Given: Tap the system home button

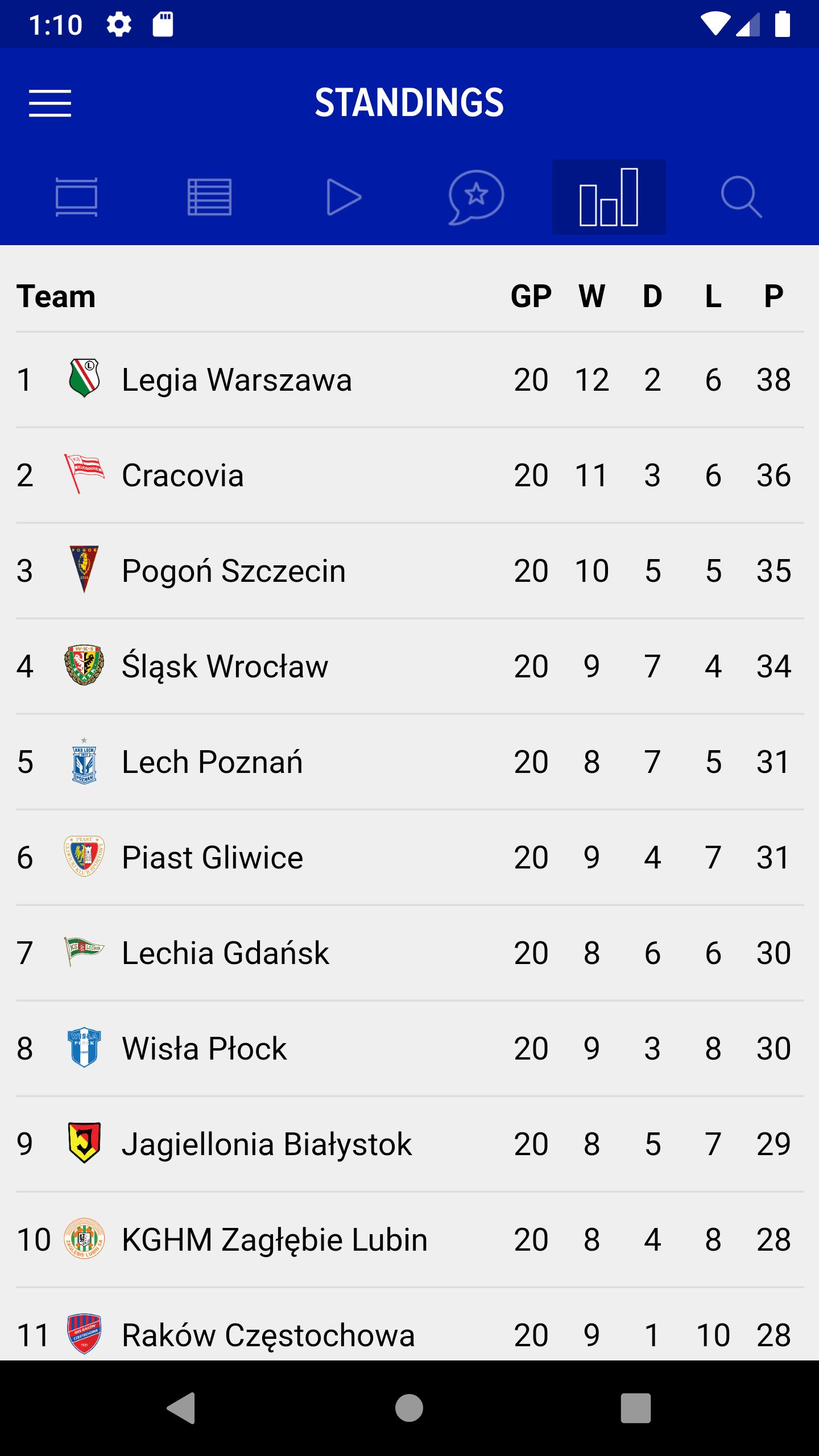Looking at the screenshot, I should pyautogui.click(x=409, y=1408).
